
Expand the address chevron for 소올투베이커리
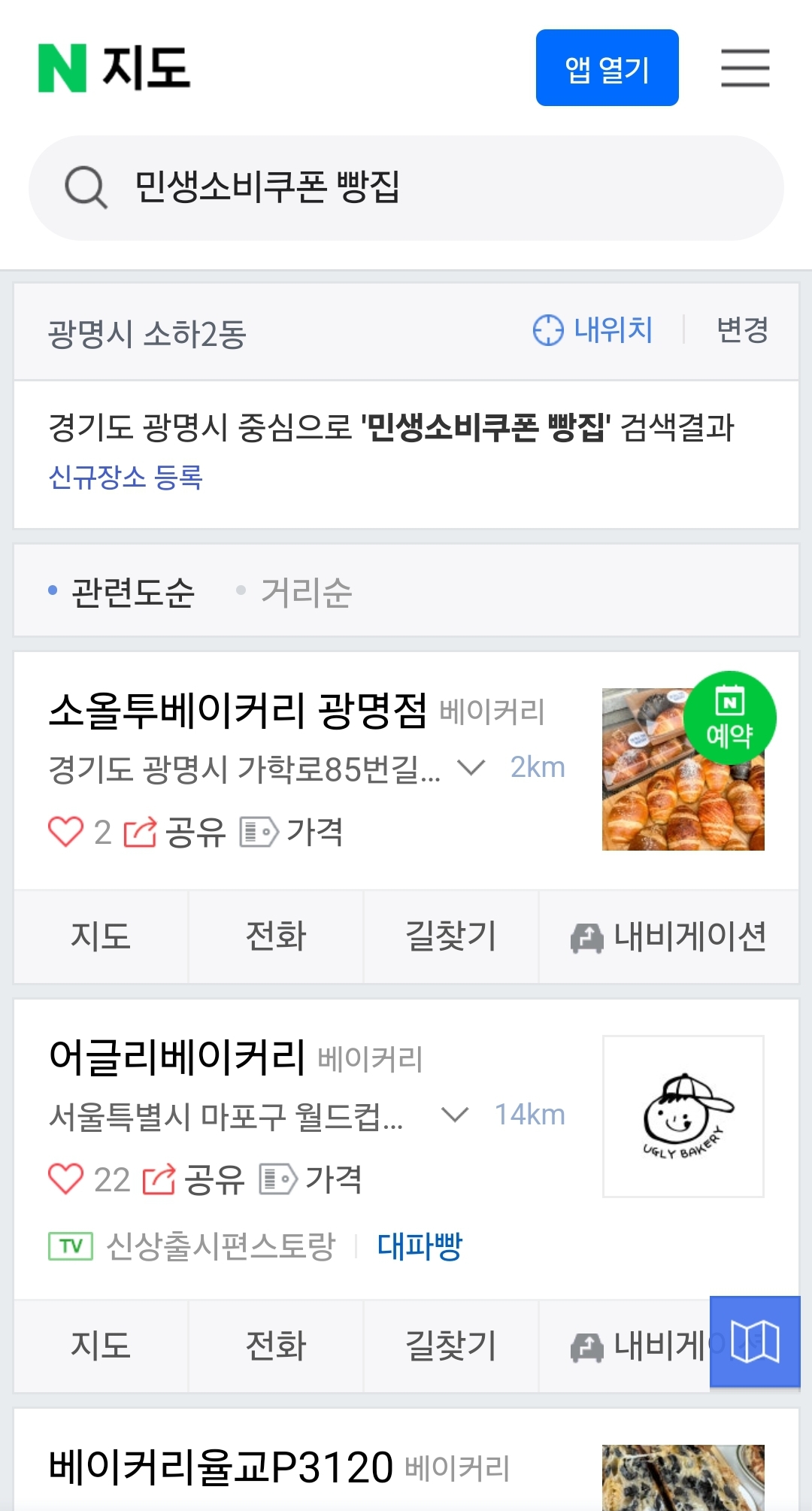pos(471,766)
